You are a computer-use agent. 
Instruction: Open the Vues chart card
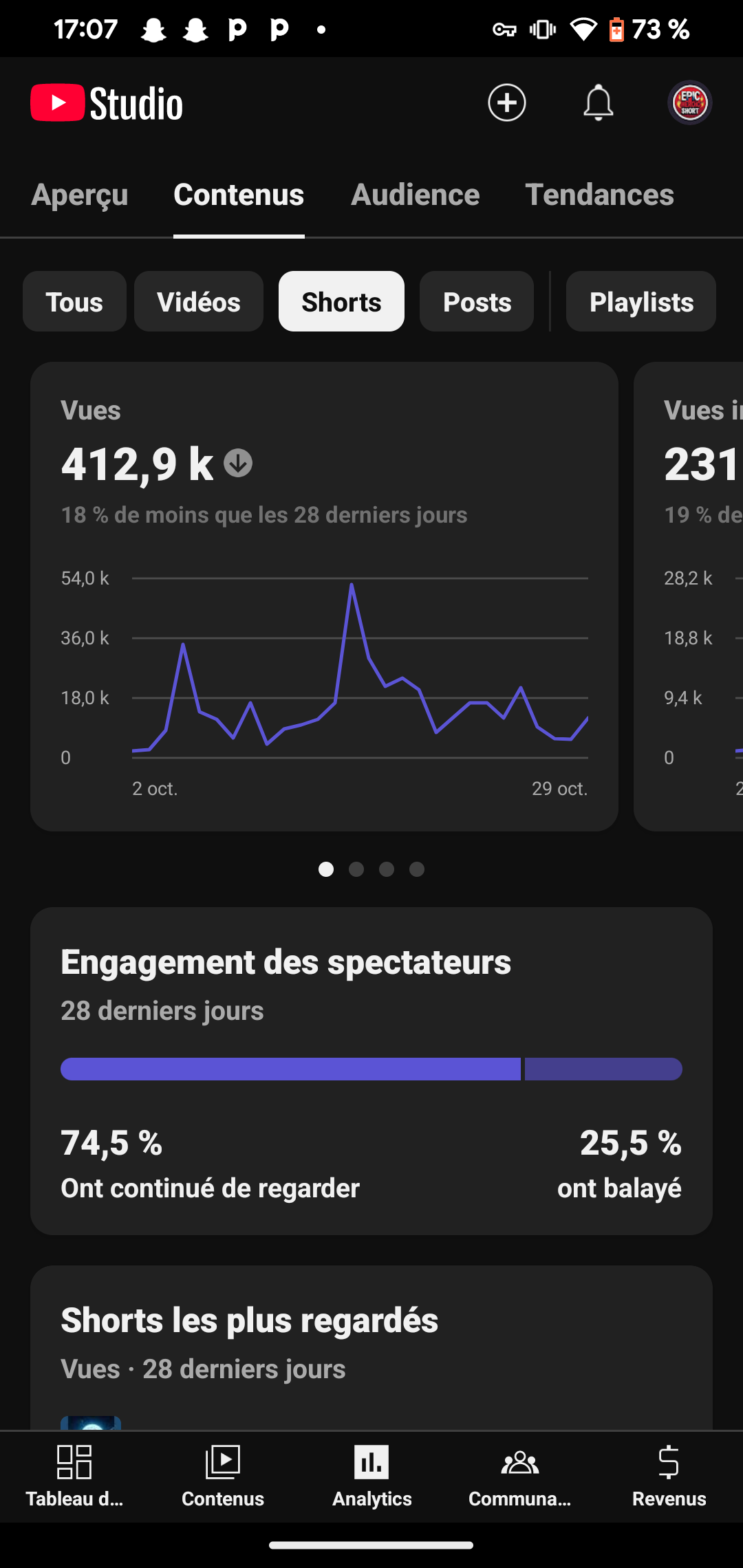[324, 596]
